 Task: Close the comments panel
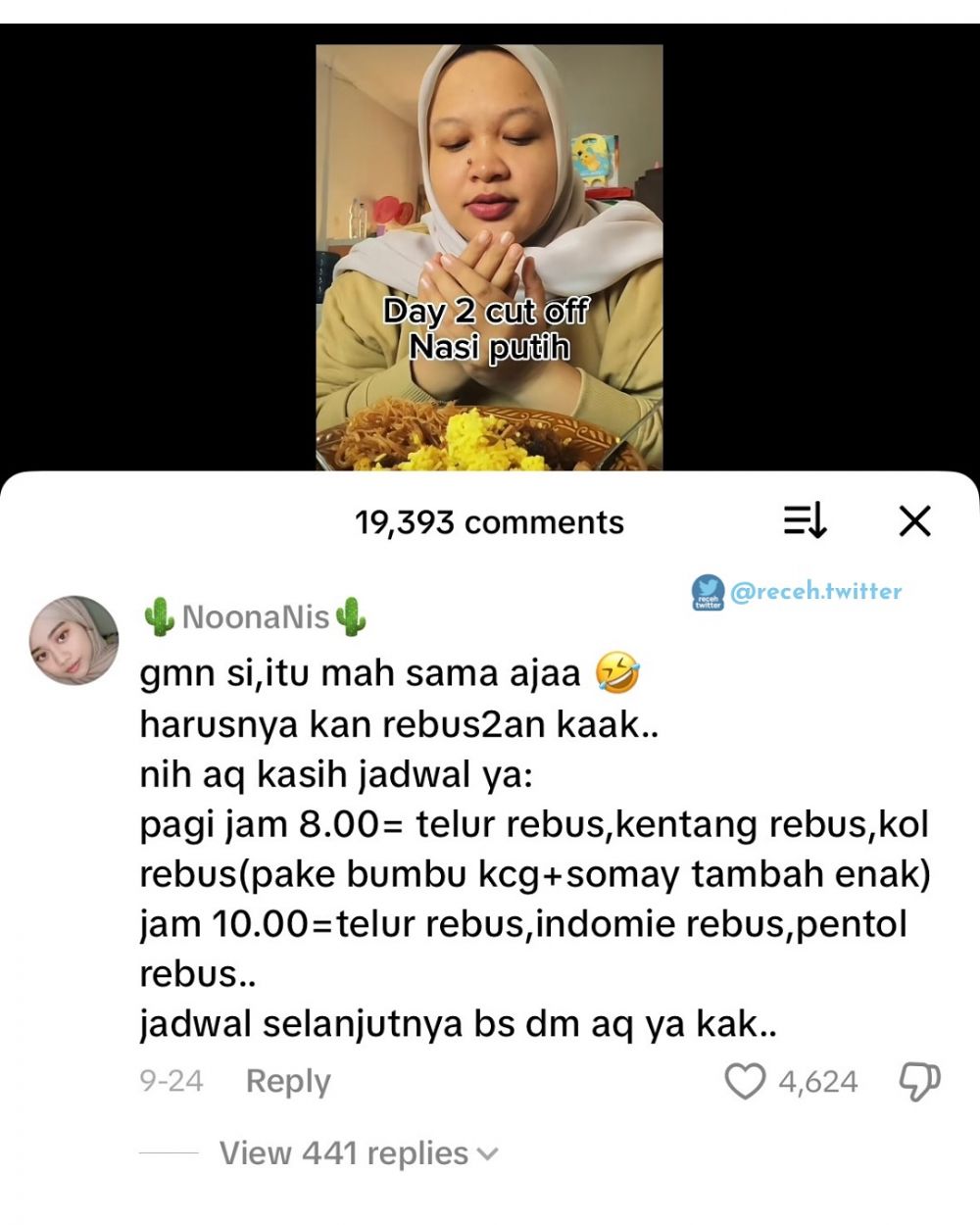point(914,521)
